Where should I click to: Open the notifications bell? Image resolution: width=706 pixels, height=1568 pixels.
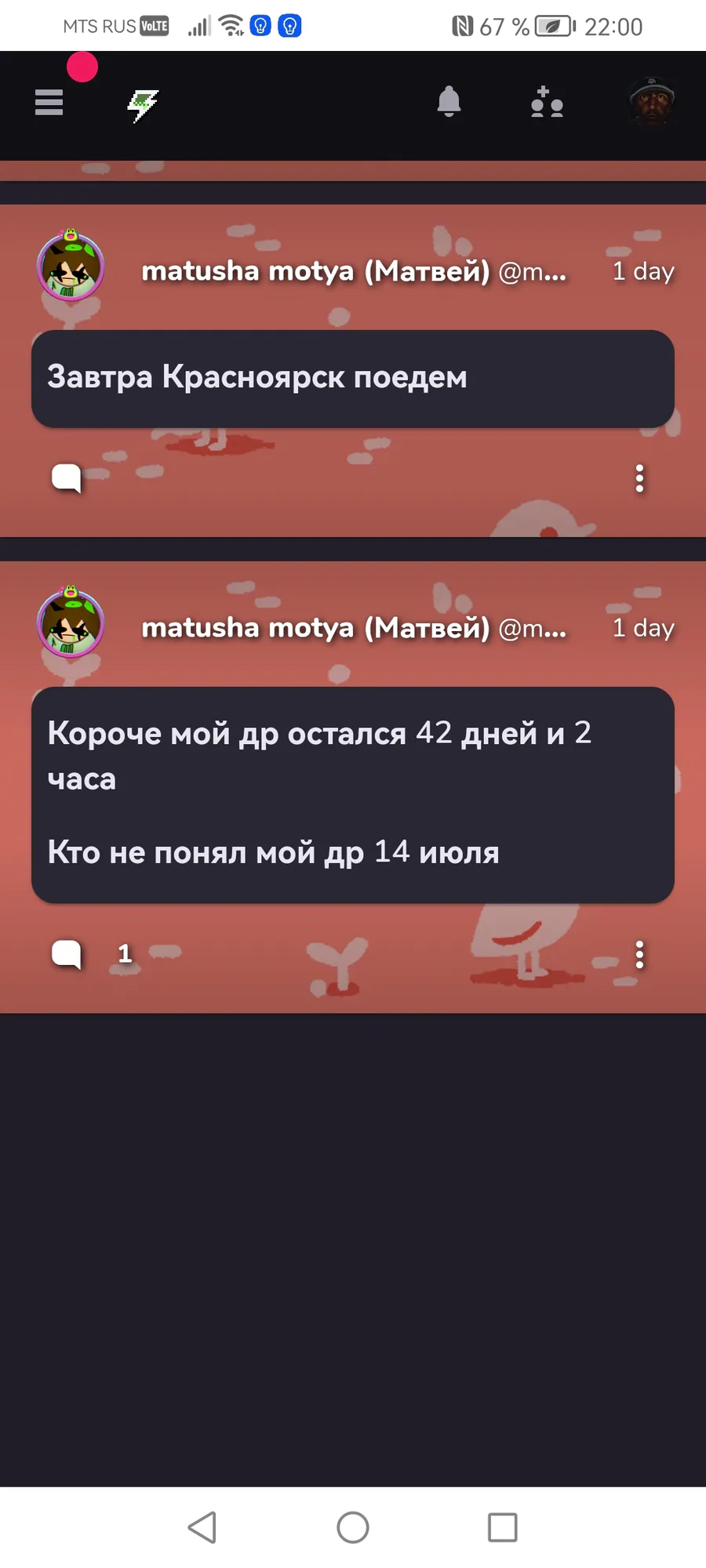click(449, 102)
